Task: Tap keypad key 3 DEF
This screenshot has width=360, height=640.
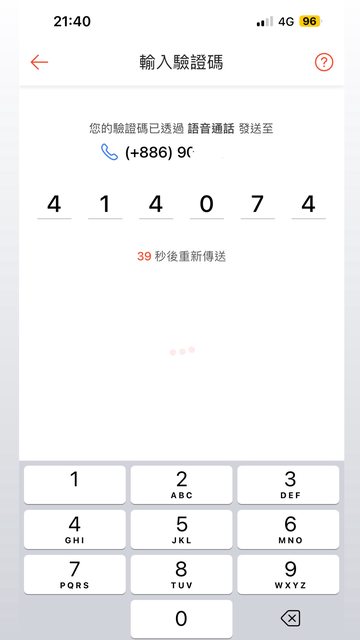Action: 288,485
